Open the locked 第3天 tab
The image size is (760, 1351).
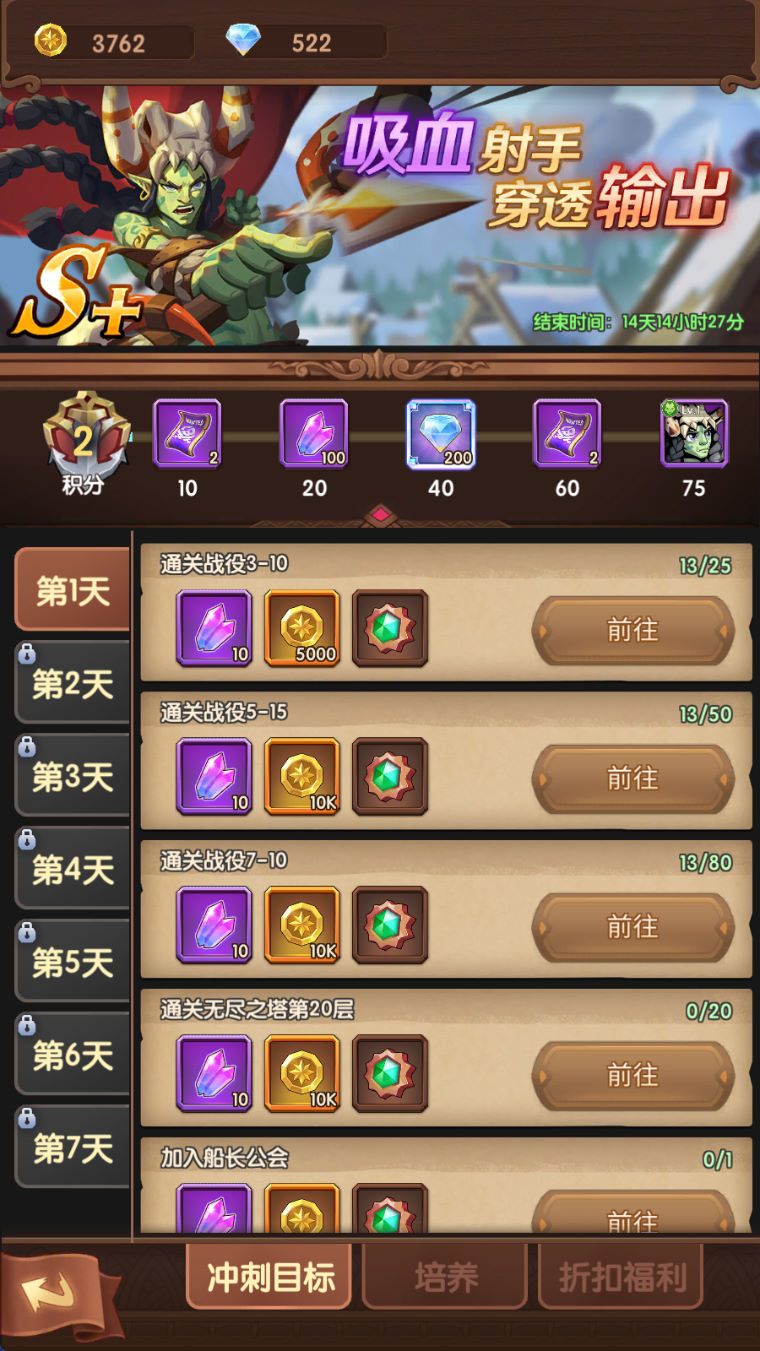(x=72, y=777)
